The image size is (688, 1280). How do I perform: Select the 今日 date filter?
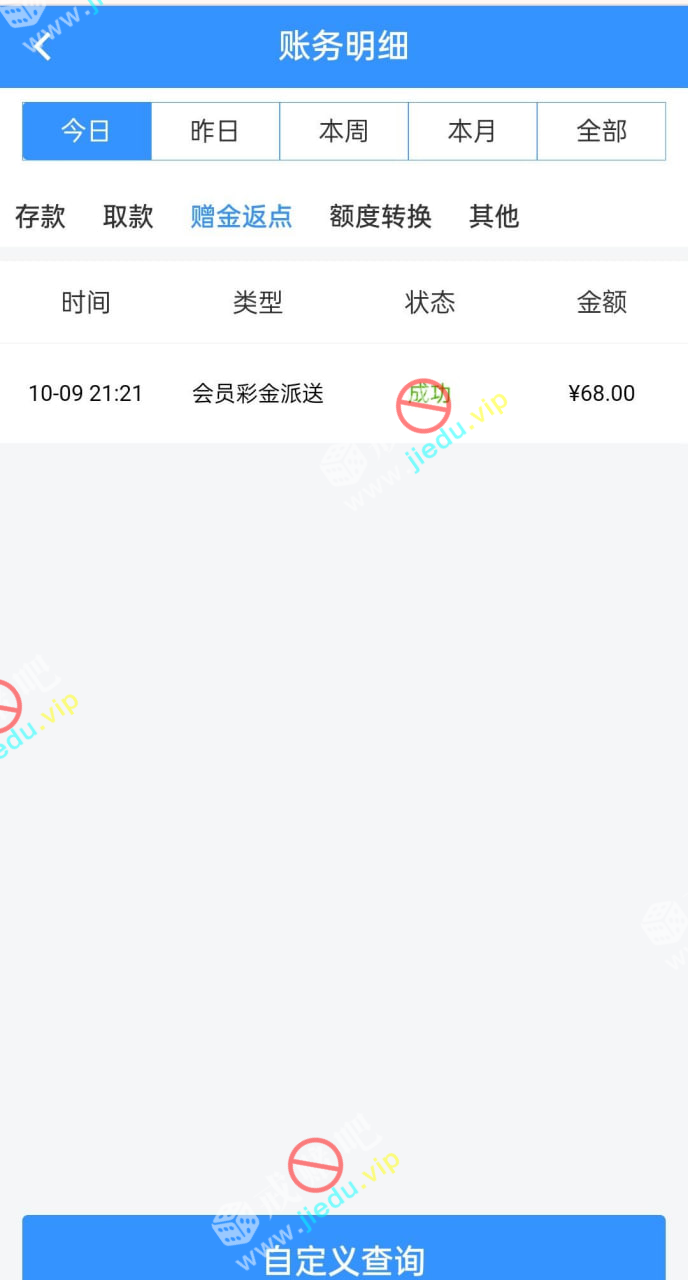pos(87,131)
